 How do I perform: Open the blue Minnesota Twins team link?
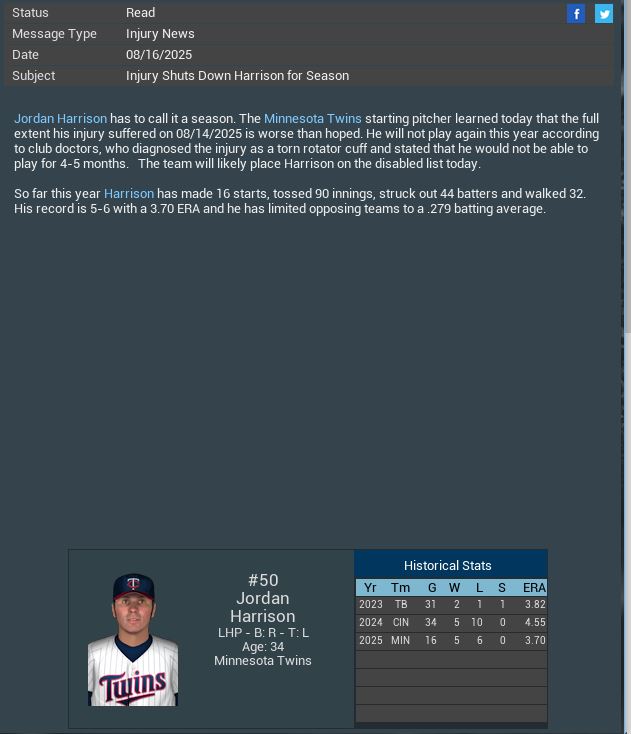(x=312, y=118)
